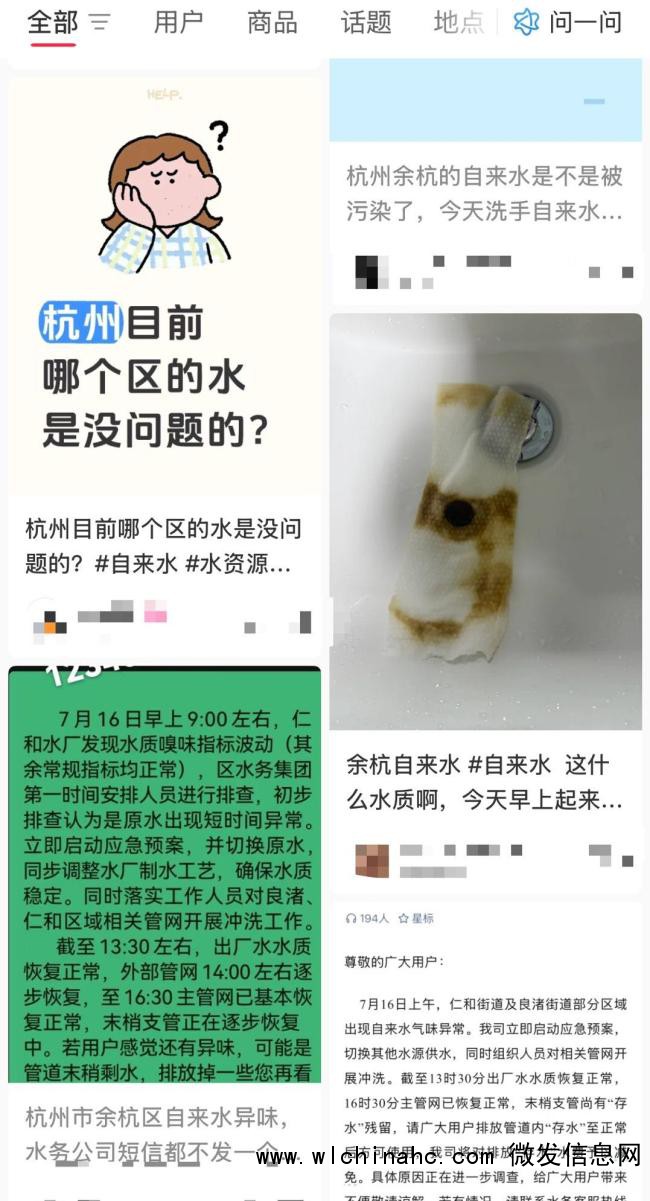Open post 杭州余杭的自来水是不是被污染了
The height and width of the screenshot is (1201, 650).
(x=485, y=194)
